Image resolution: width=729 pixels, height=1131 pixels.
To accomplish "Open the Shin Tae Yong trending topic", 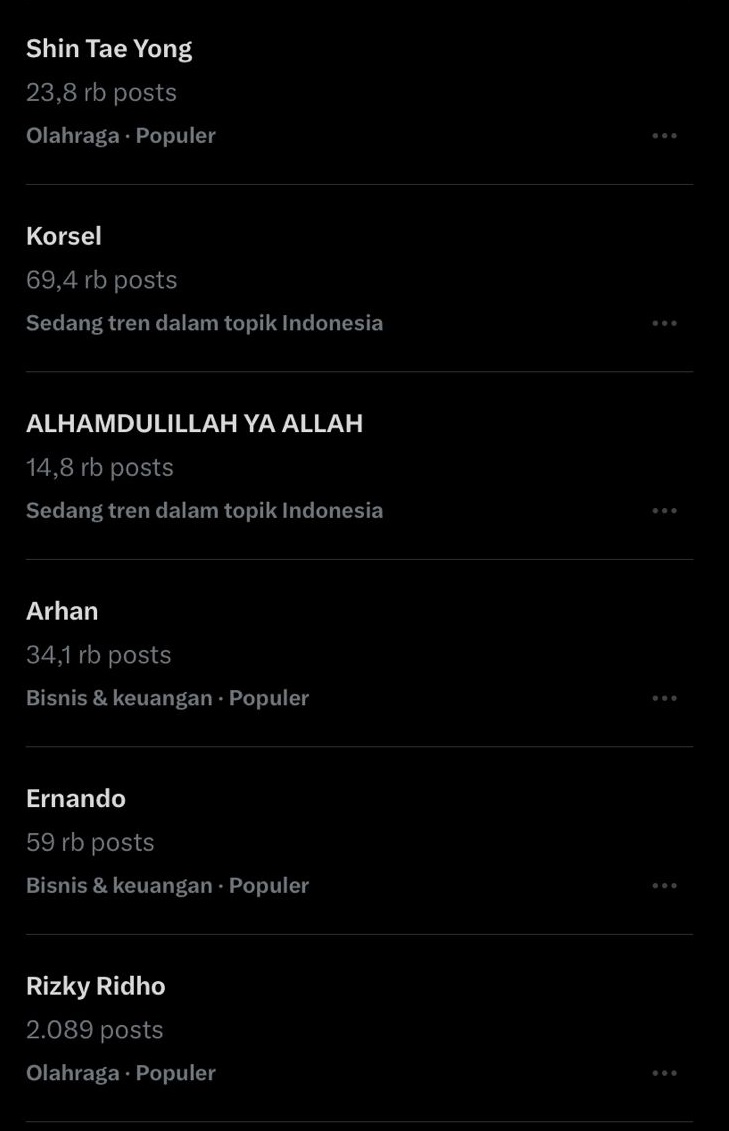I will coord(109,49).
